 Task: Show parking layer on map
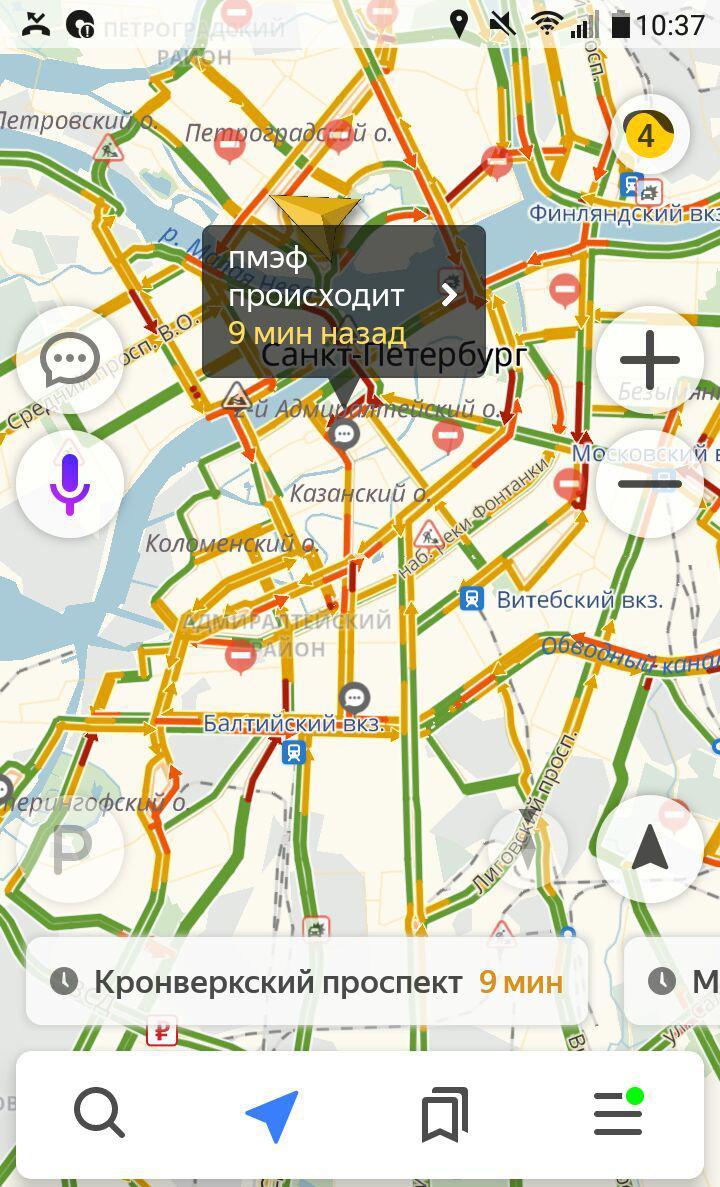click(x=70, y=850)
